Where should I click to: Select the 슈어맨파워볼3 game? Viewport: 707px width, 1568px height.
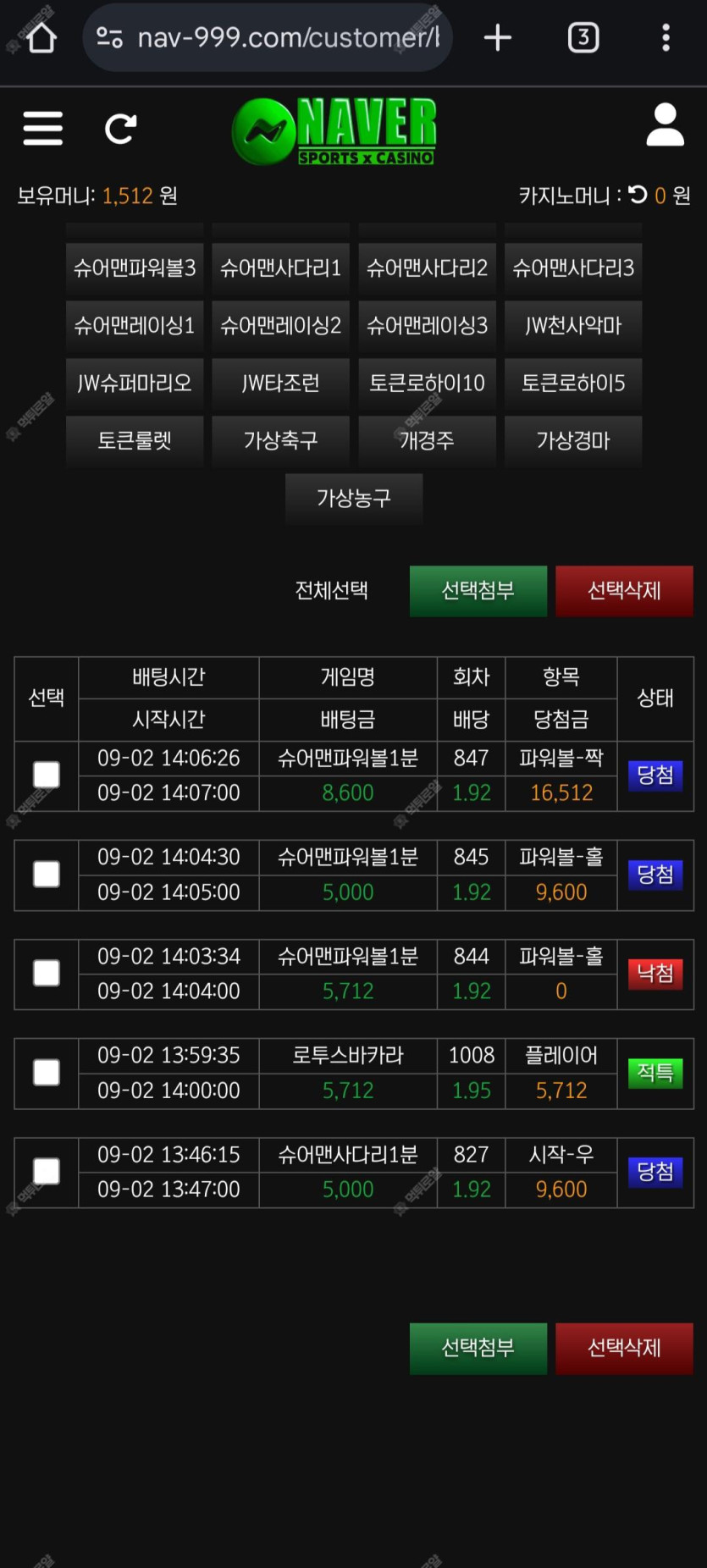(x=135, y=268)
